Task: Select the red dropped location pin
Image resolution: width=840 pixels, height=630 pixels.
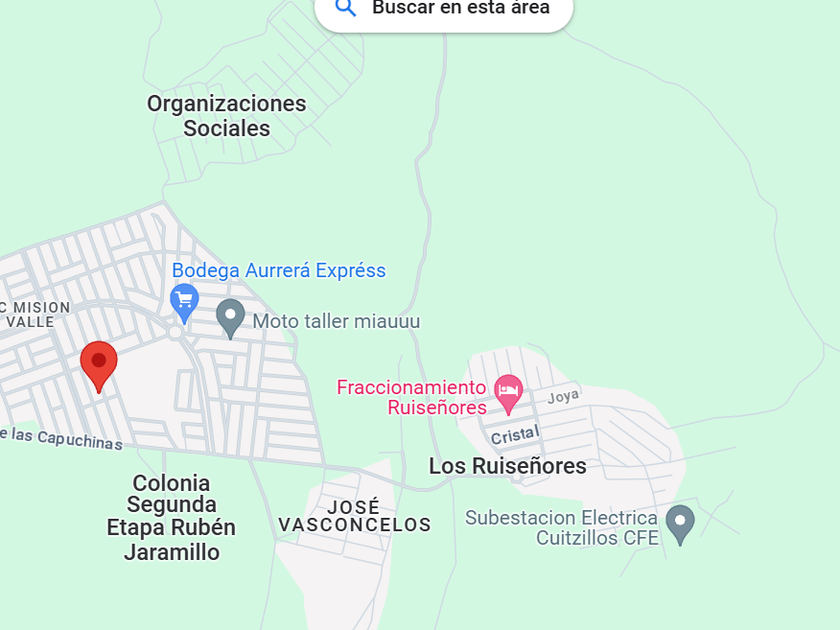Action: (x=98, y=364)
